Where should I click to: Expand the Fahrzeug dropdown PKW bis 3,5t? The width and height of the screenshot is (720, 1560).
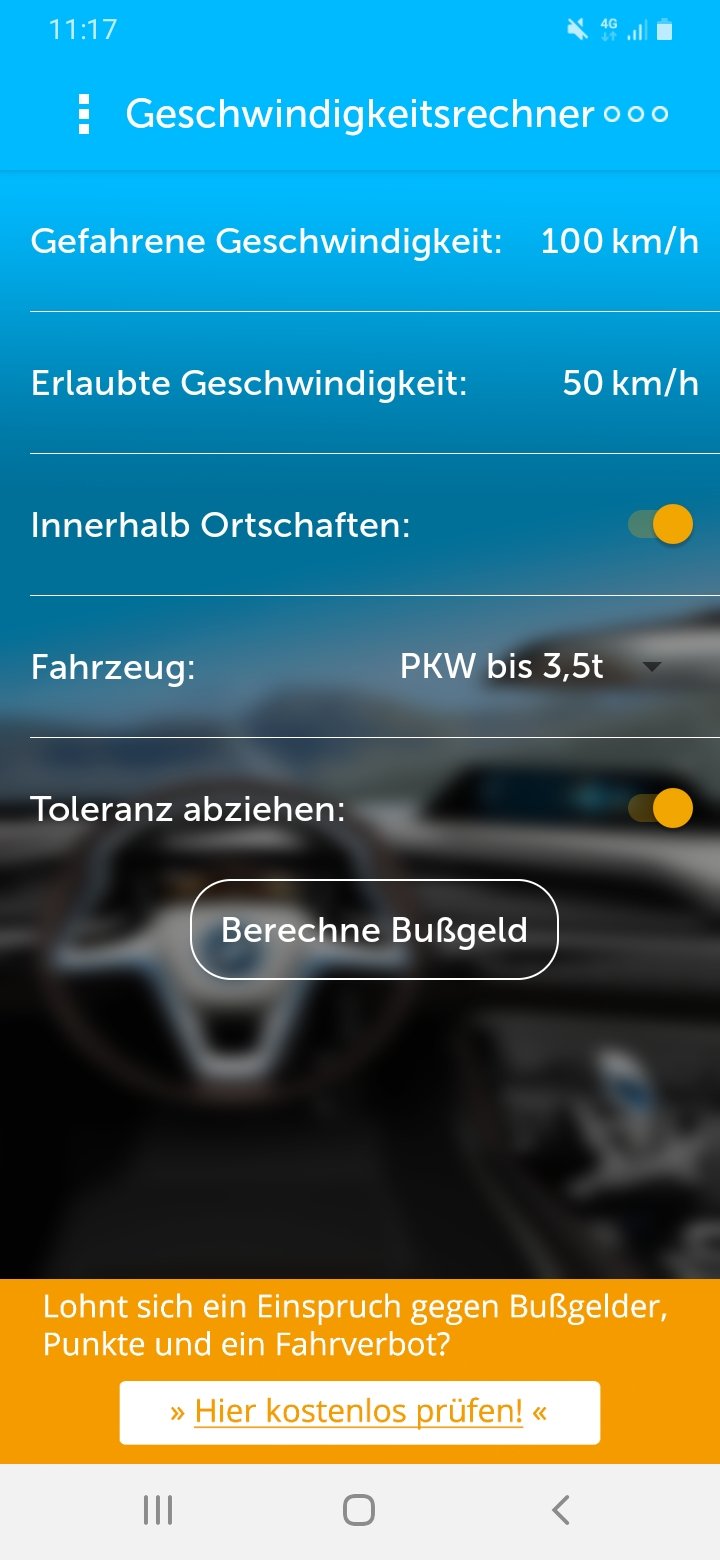530,667
